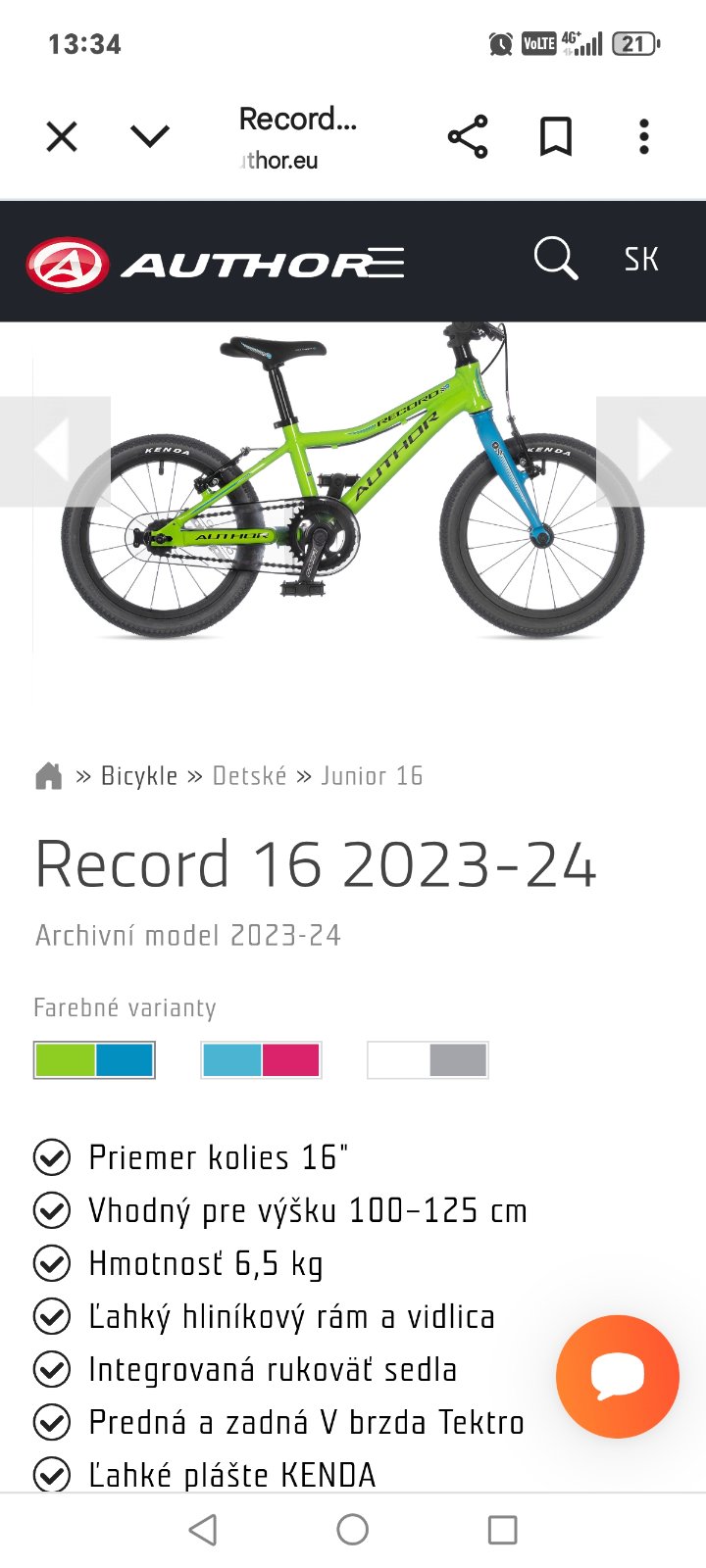
Task: Change language from SK
Action: 641,260
